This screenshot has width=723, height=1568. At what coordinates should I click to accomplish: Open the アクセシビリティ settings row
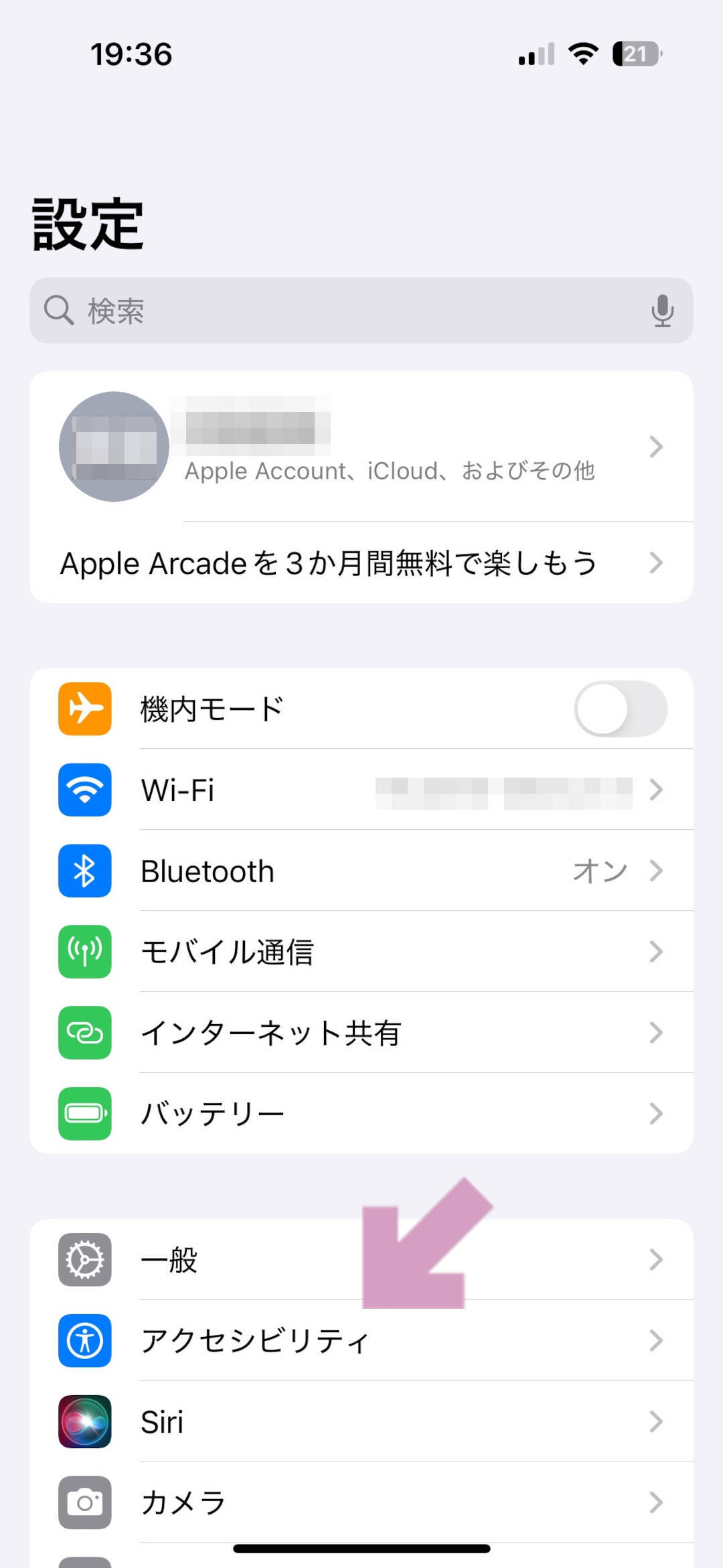click(x=361, y=1342)
